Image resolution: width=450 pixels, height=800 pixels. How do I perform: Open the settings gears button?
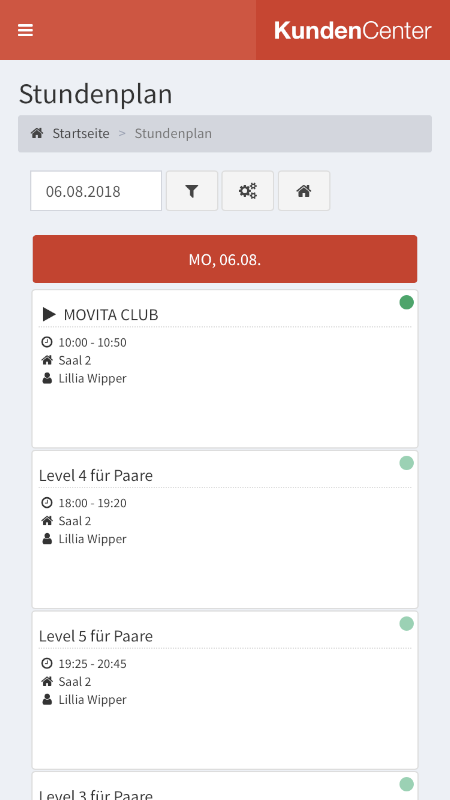click(x=248, y=191)
